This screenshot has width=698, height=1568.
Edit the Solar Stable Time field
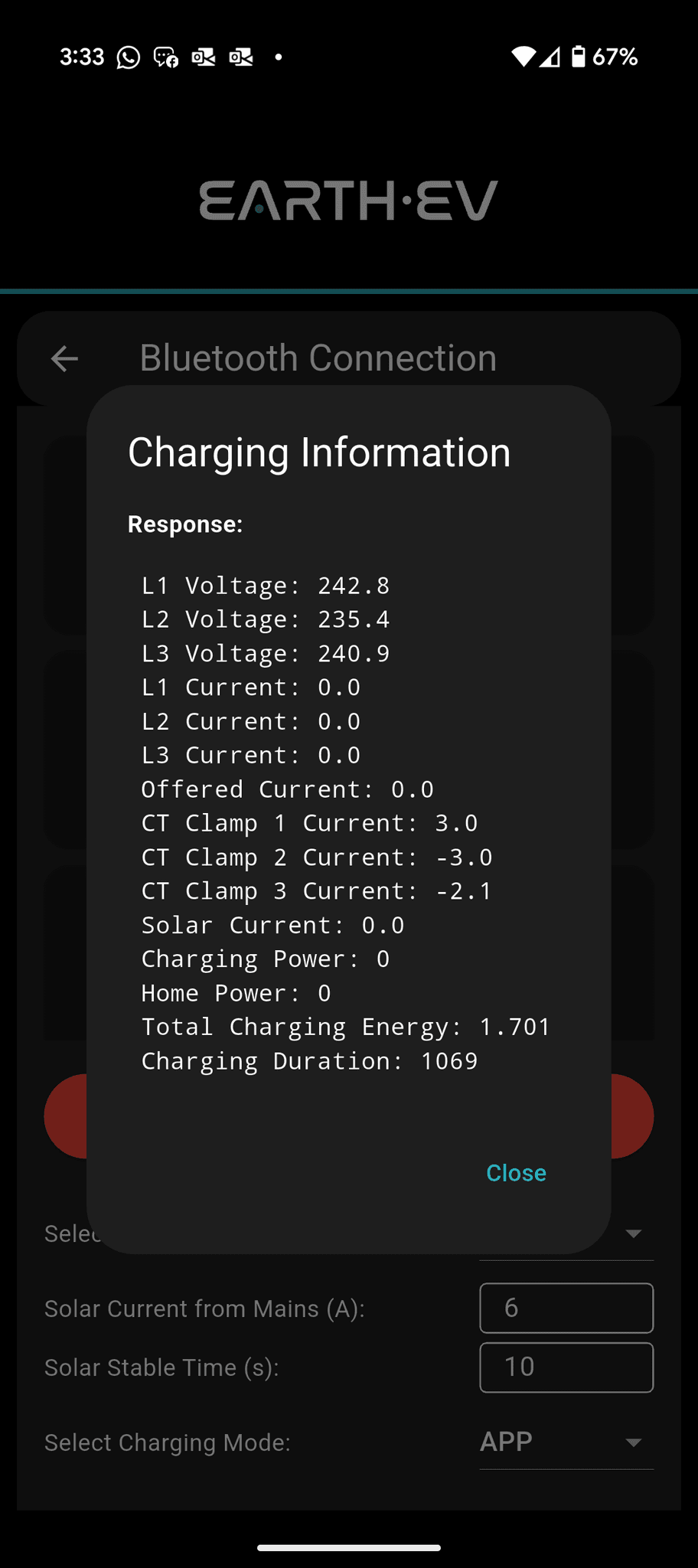click(x=566, y=1367)
